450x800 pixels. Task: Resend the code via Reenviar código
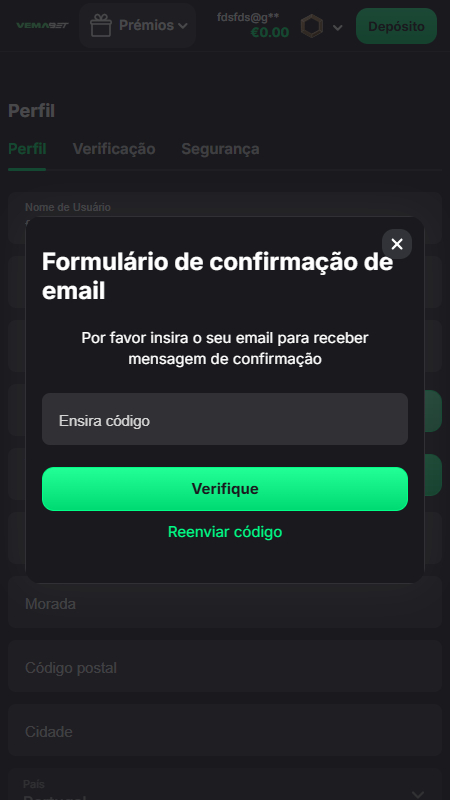pyautogui.click(x=225, y=532)
